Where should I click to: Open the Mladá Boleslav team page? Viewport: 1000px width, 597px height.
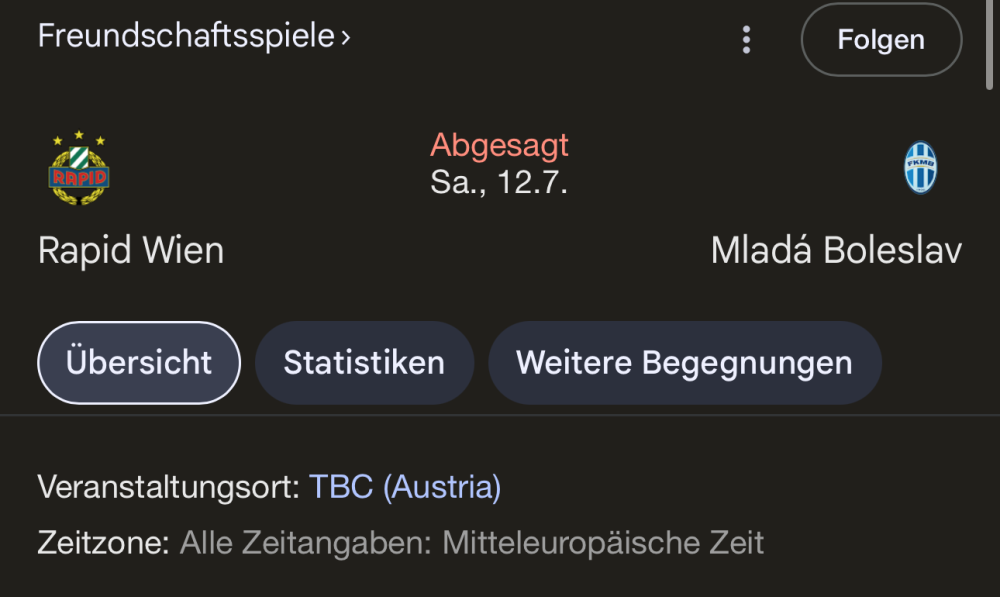[x=836, y=249]
